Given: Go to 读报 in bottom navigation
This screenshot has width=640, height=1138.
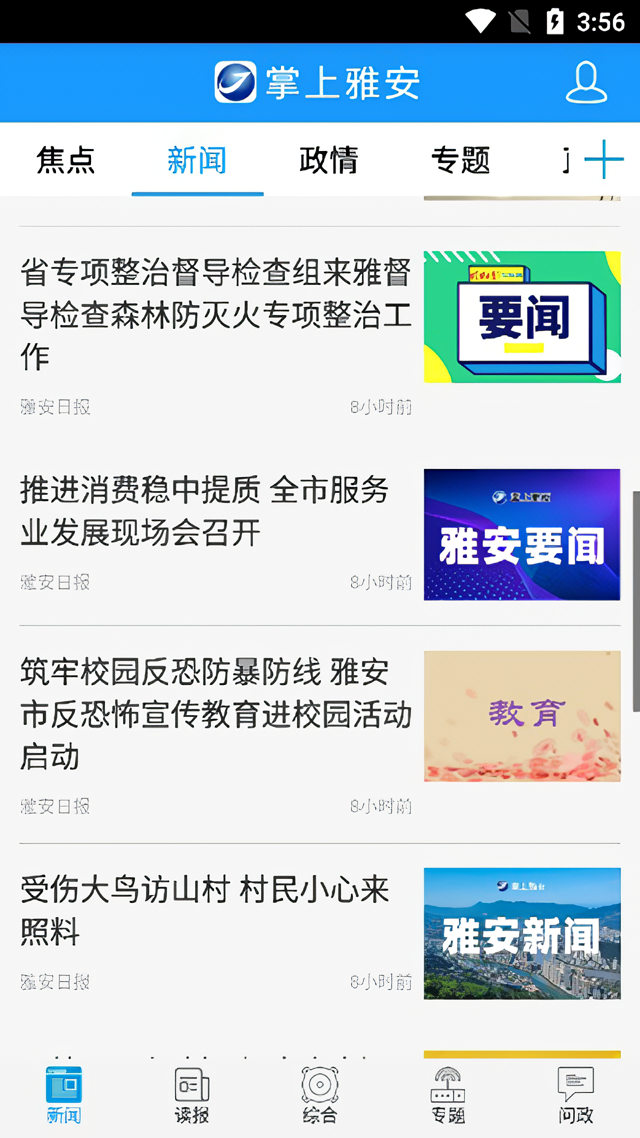Looking at the screenshot, I should coord(191,1095).
